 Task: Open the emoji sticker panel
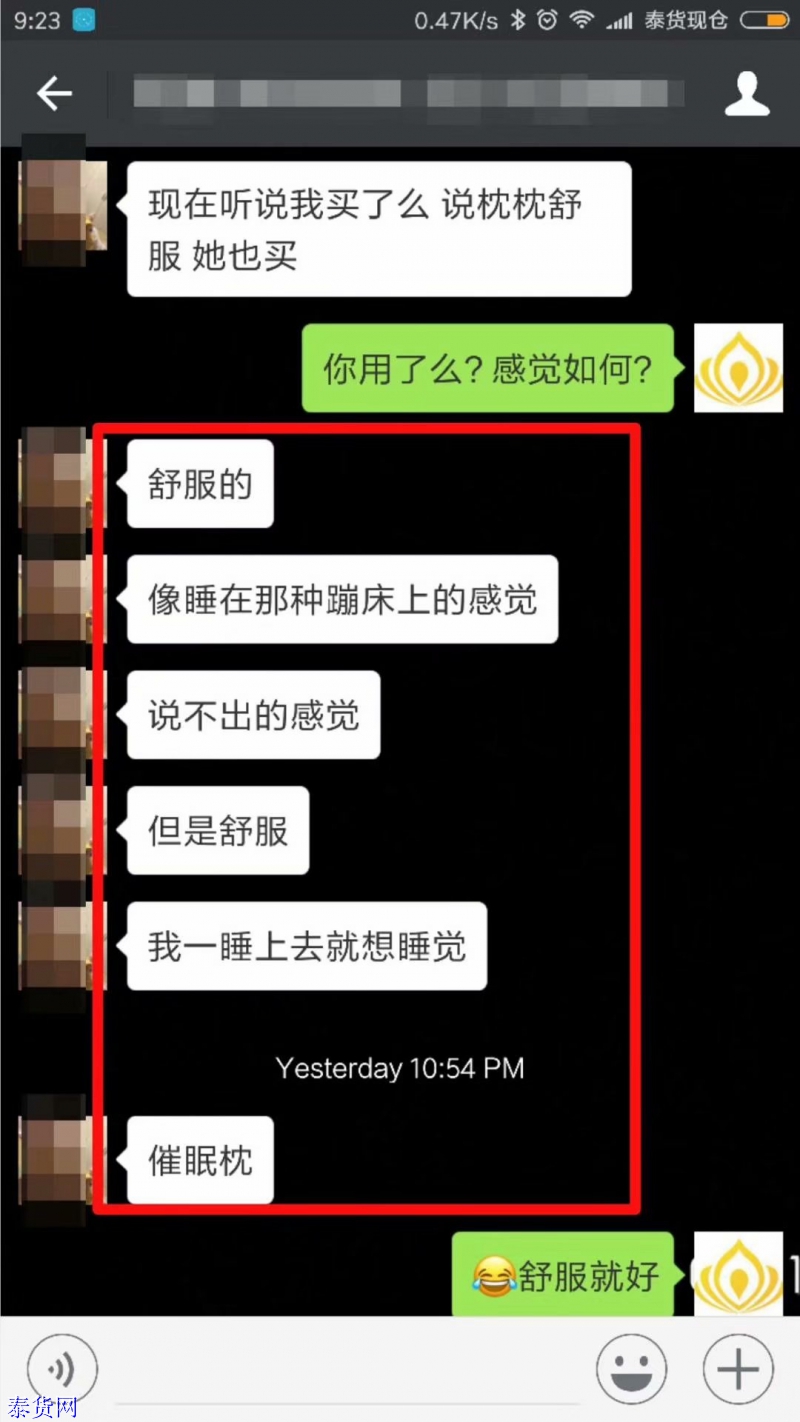tap(631, 1369)
